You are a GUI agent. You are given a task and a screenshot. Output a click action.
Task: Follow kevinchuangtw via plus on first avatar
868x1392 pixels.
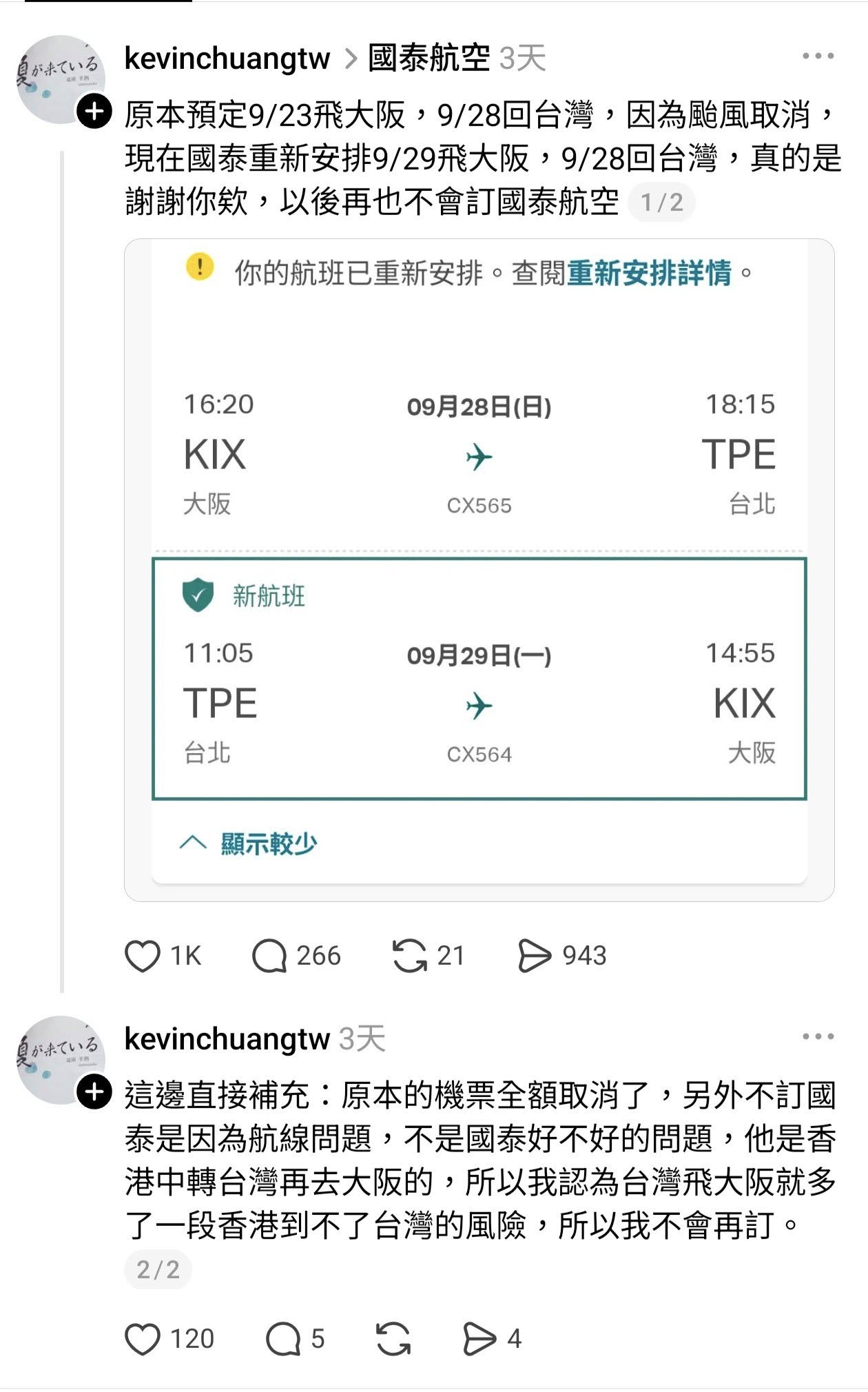coord(94,112)
